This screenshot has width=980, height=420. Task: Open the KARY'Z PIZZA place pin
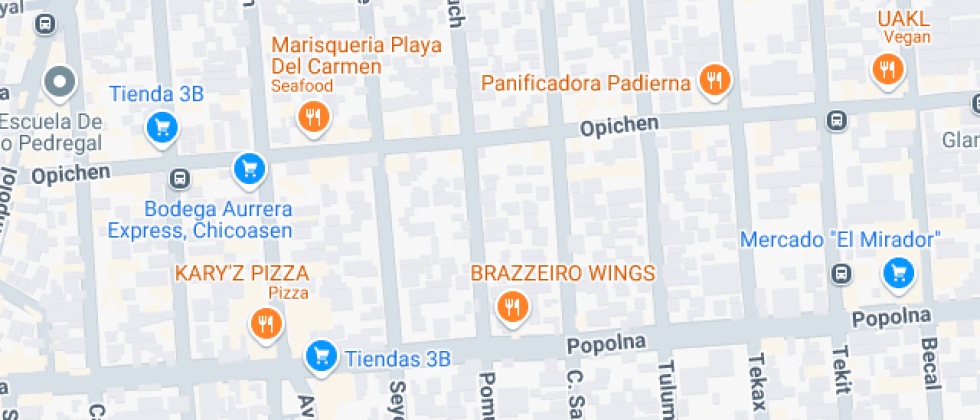coord(265,323)
